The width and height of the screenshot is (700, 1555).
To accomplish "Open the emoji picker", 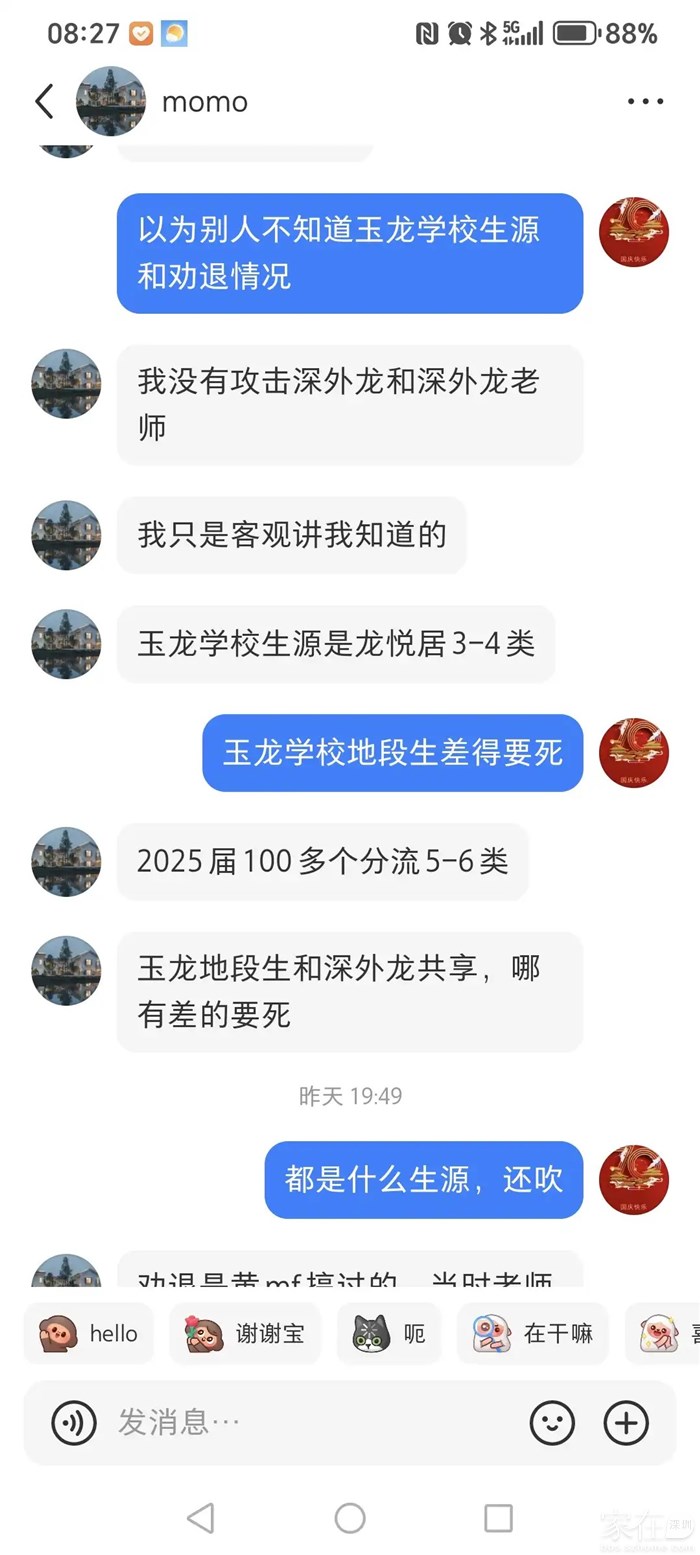I will click(x=552, y=1422).
